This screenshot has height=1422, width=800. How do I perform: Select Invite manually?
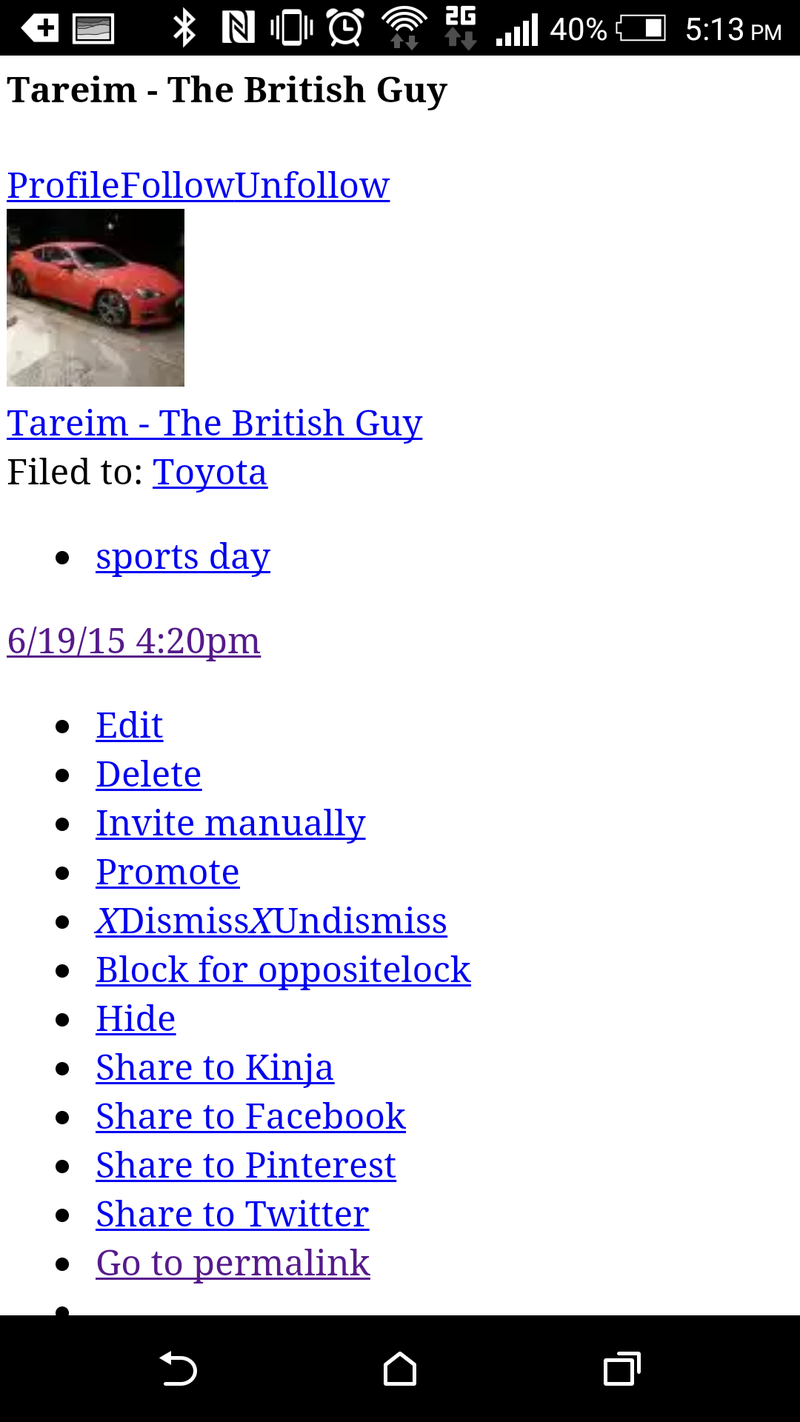coord(231,823)
